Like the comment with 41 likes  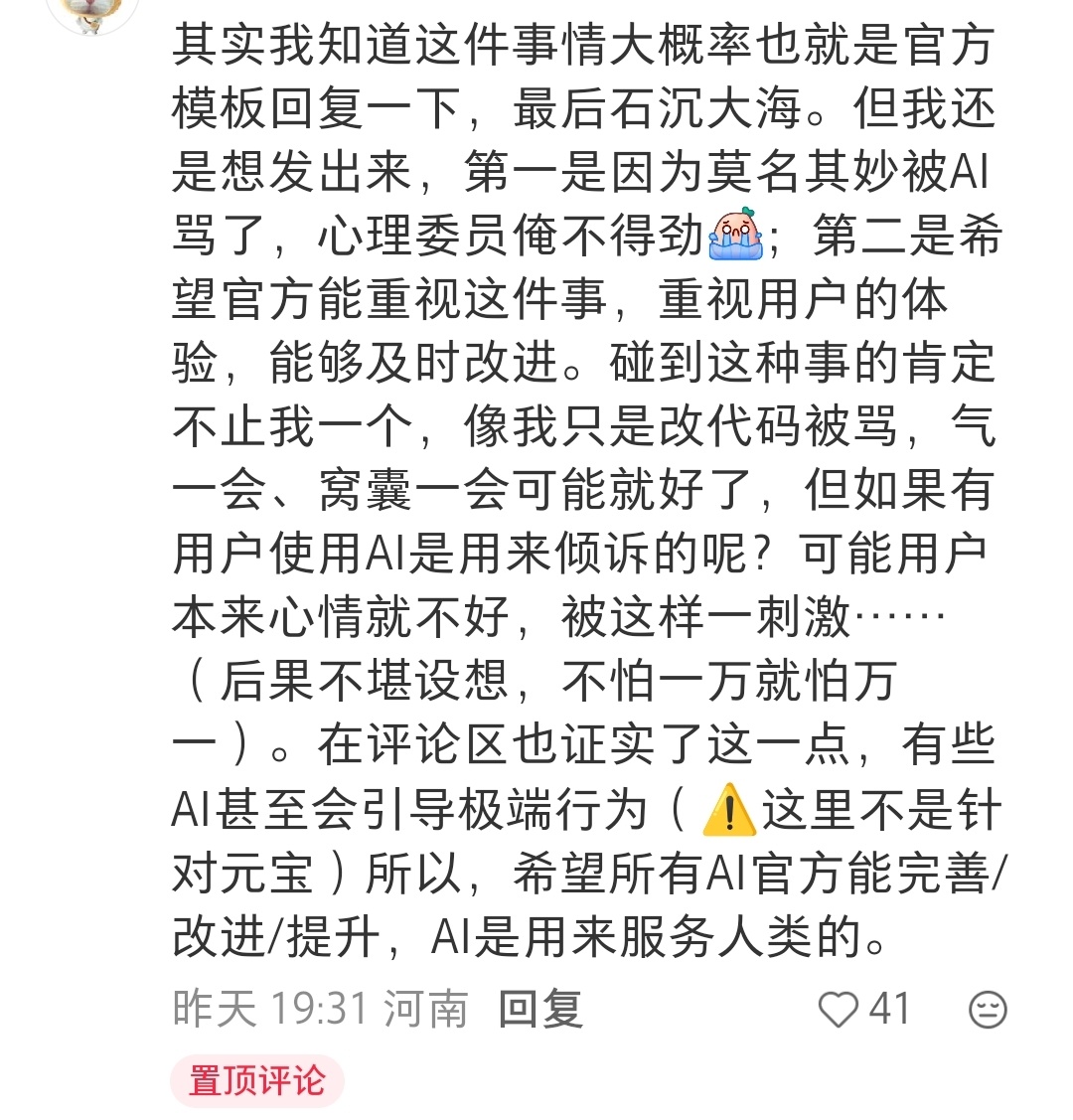839,1010
